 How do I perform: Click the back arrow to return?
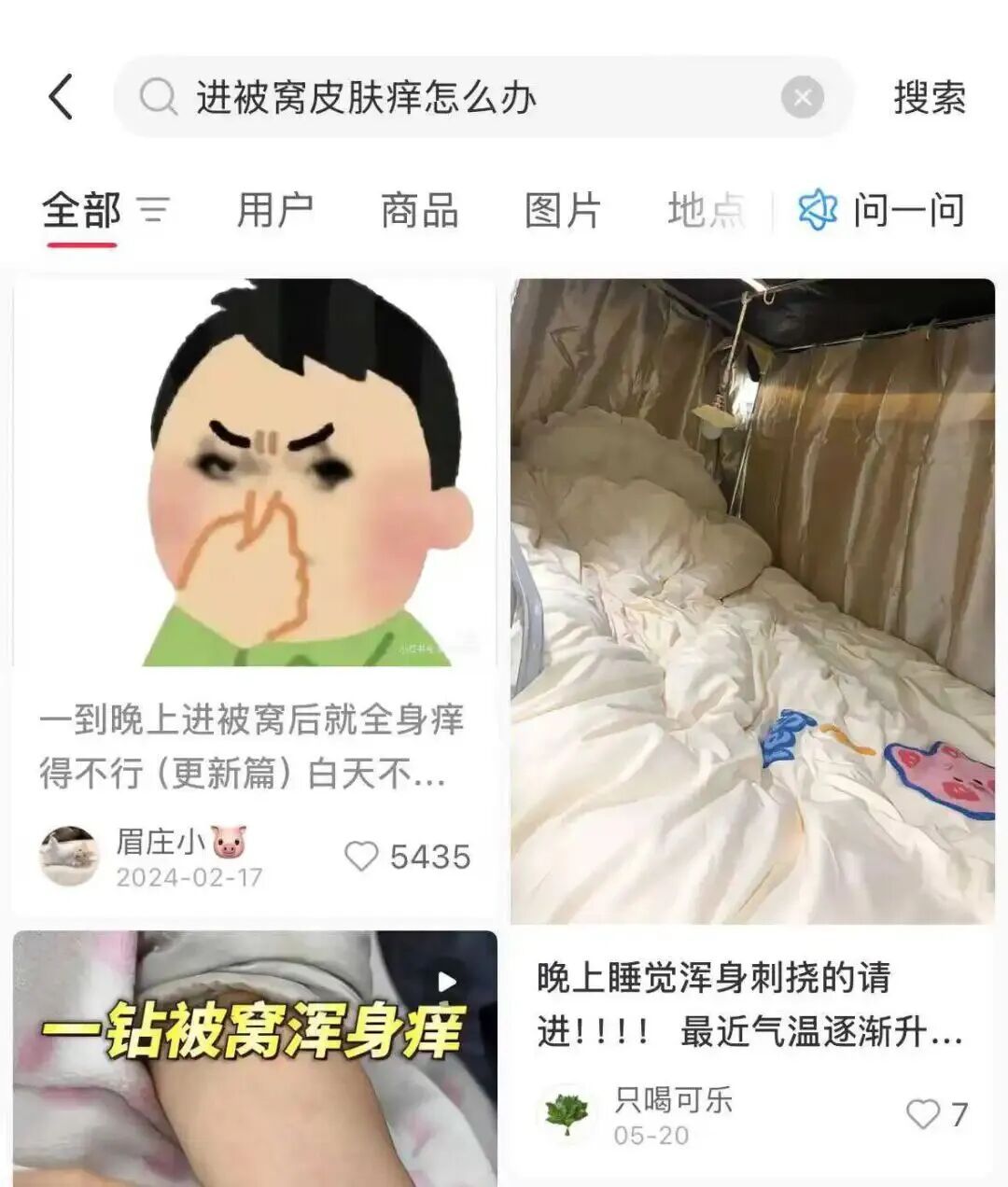(x=59, y=96)
